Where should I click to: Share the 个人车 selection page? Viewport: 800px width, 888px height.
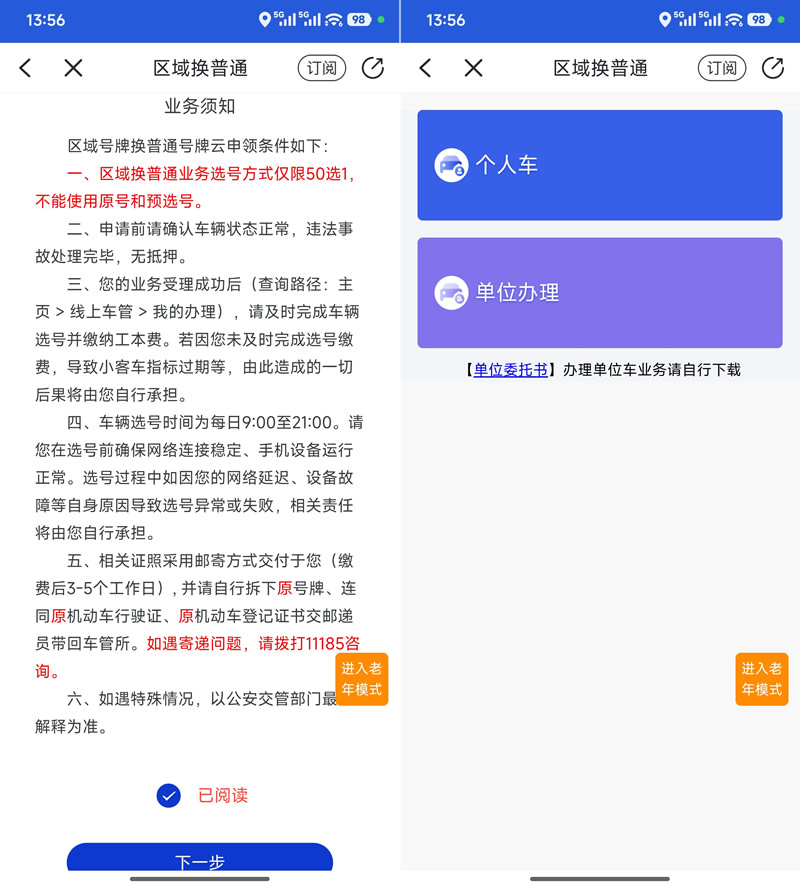click(x=772, y=68)
